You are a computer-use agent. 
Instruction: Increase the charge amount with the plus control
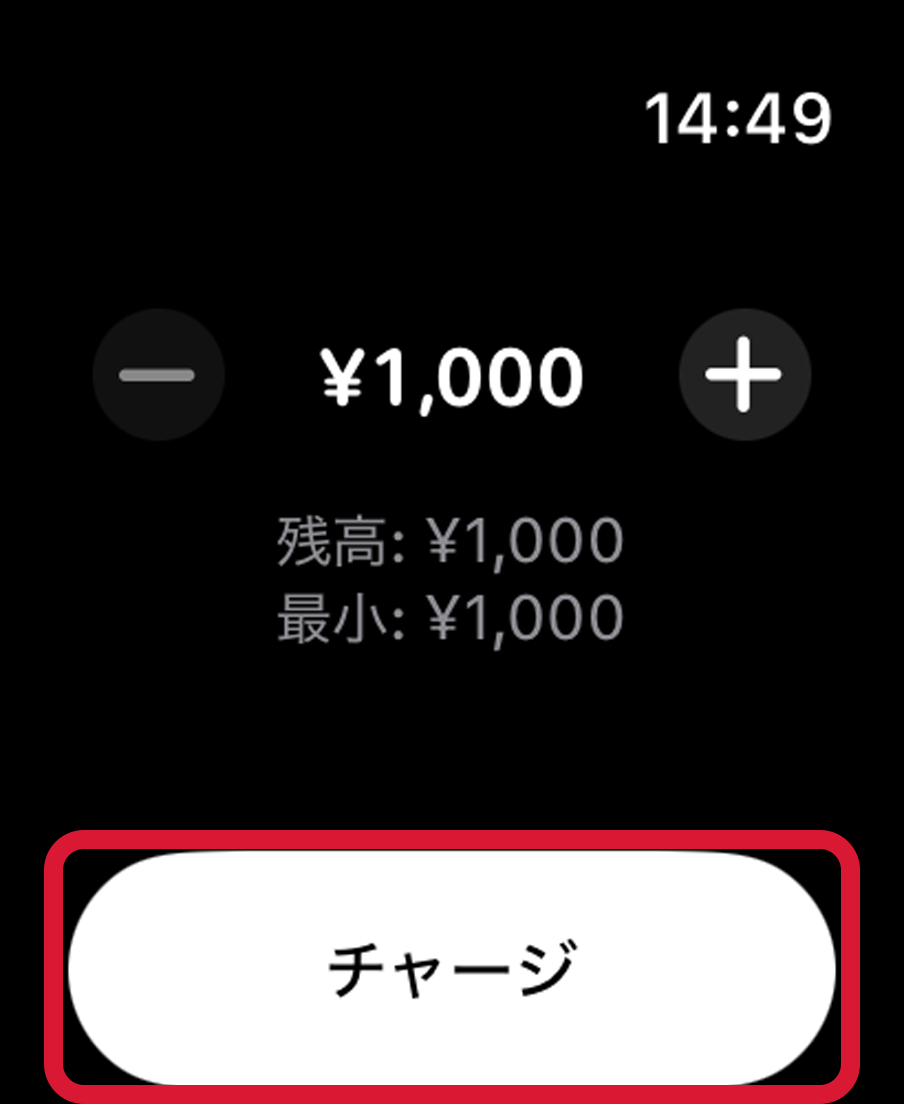(745, 375)
